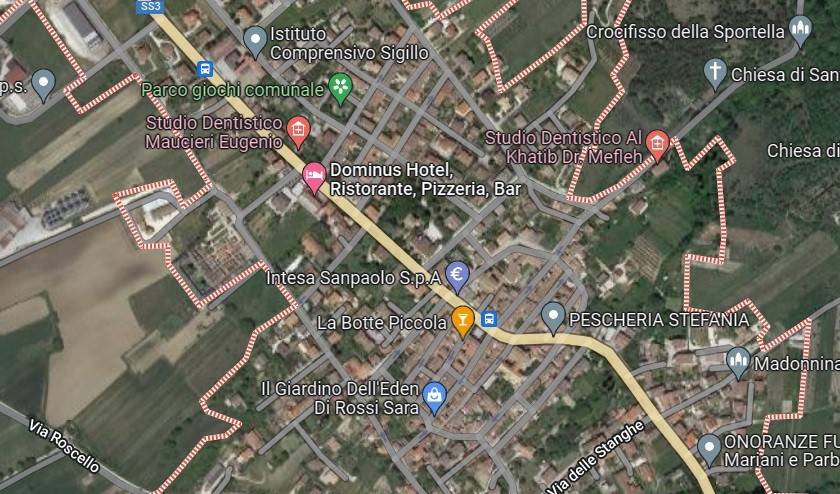Screen dimensions: 840x494
Task: Open the PESCHERIA STEFANIA place pin
Action: pyautogui.click(x=553, y=318)
